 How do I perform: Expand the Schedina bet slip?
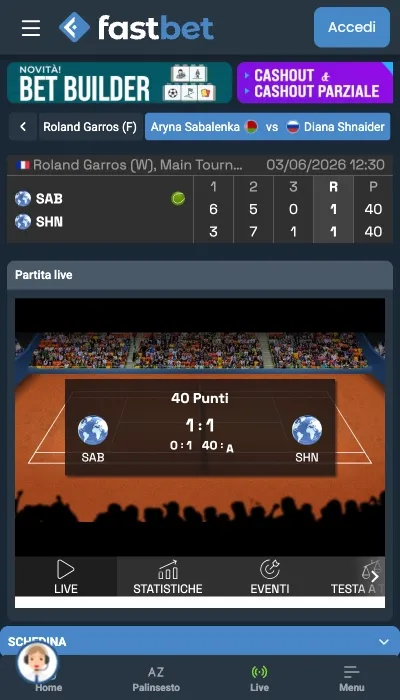point(200,641)
